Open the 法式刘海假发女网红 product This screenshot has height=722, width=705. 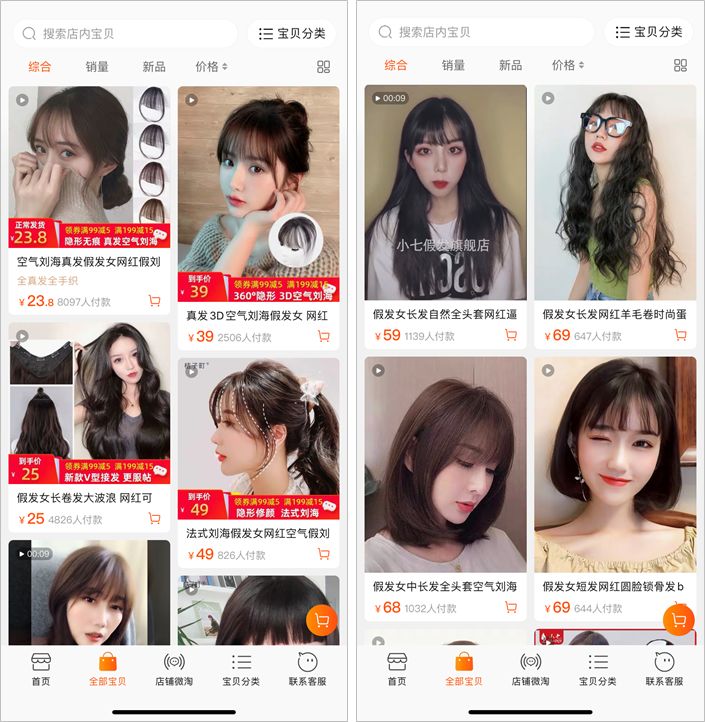point(258,440)
